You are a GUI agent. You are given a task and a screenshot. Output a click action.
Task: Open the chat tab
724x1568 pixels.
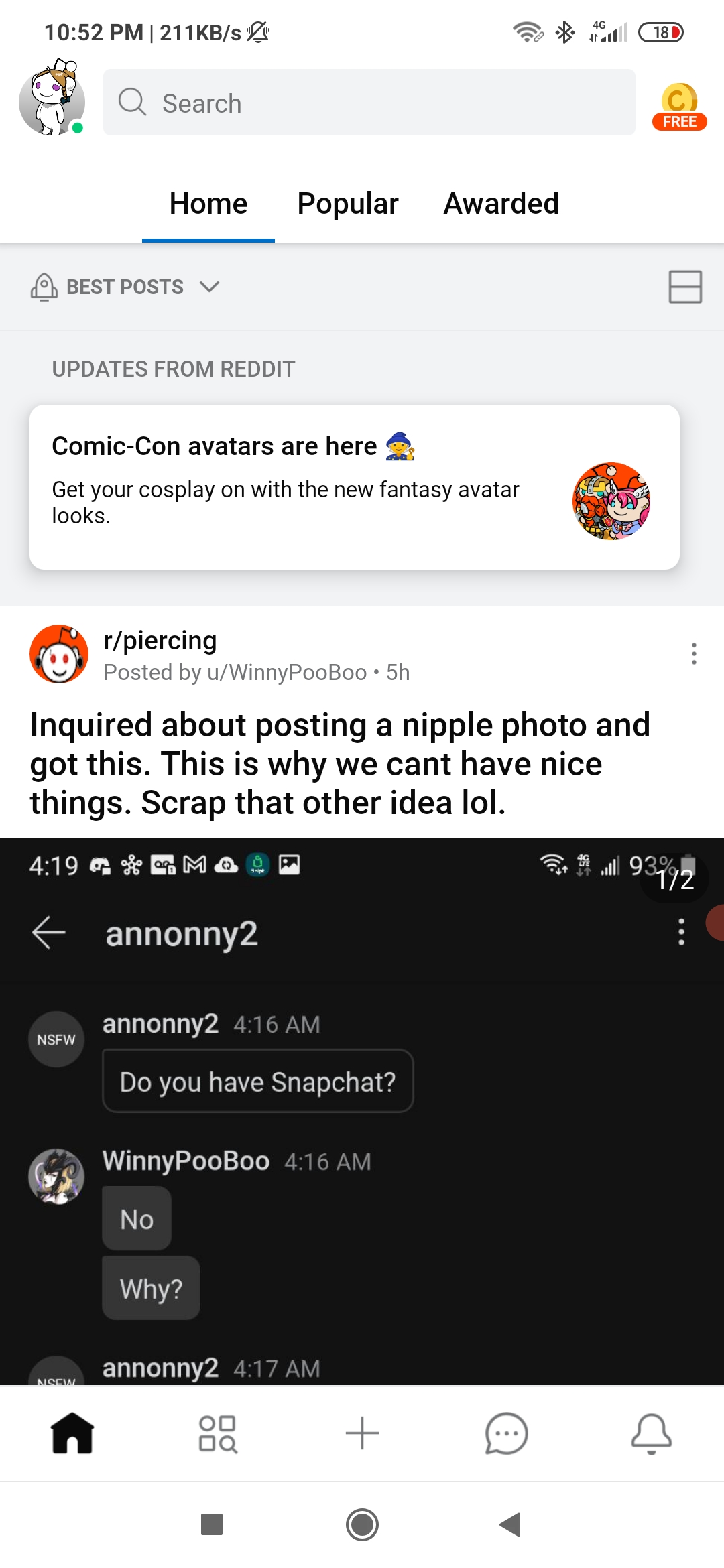tap(506, 1433)
